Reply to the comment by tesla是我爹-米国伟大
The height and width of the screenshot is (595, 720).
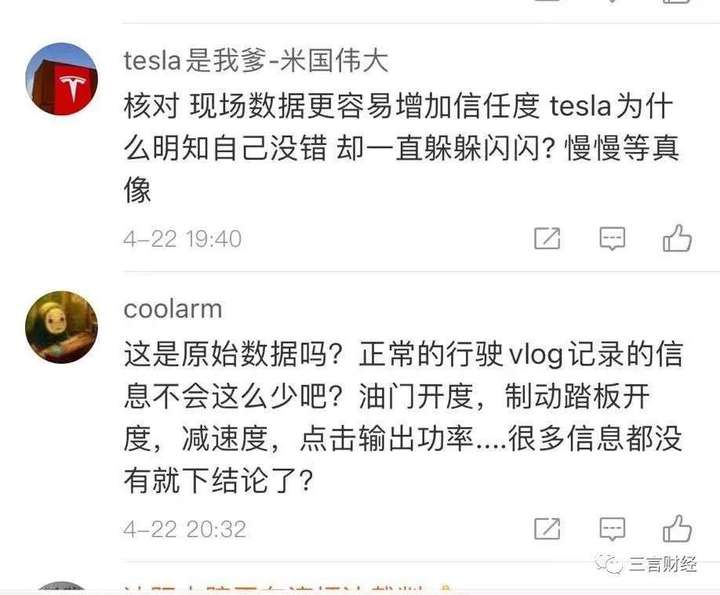tap(612, 238)
